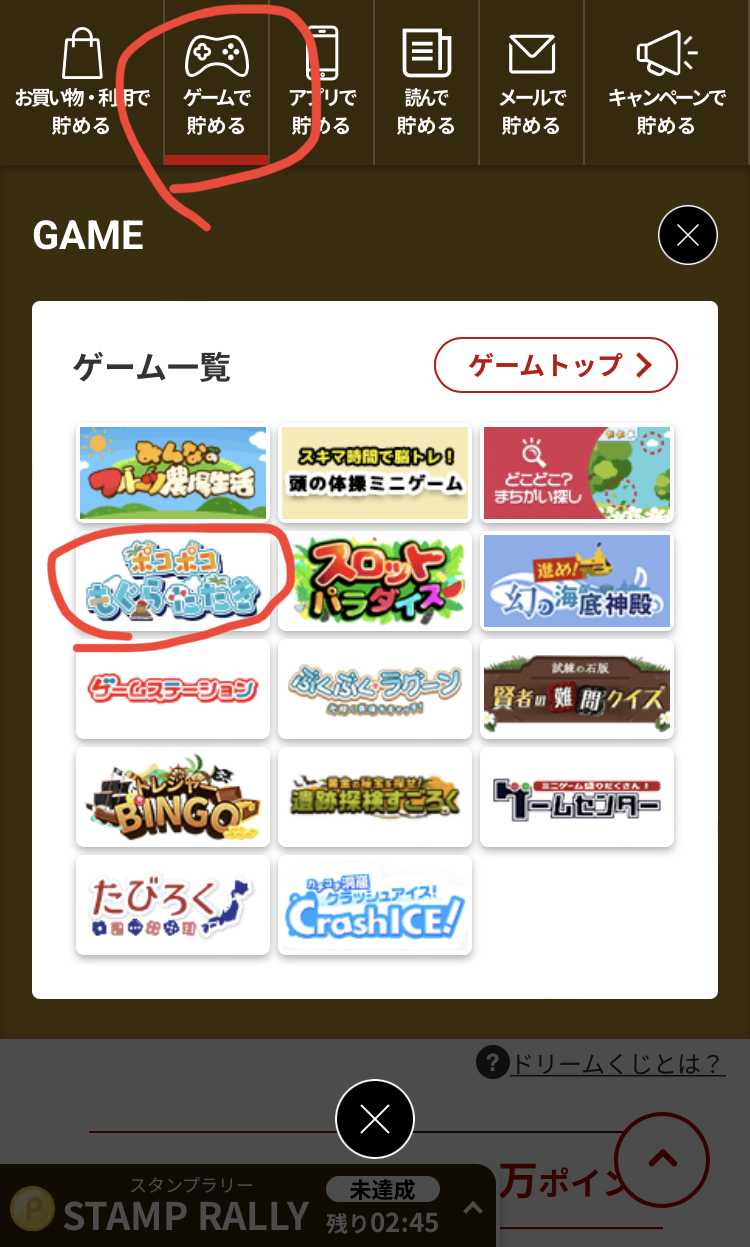Expand the STAMP RALLY bar
Screen dimensions: 750x1247
click(473, 1207)
